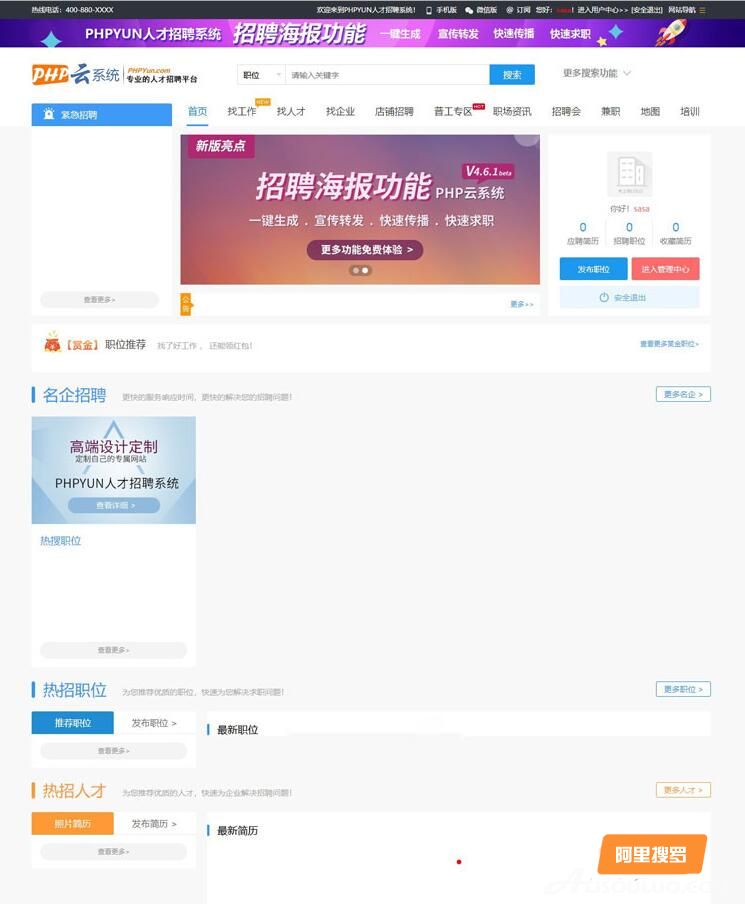Tap the 搜索 search button
The height and width of the screenshot is (904, 745).
512,75
